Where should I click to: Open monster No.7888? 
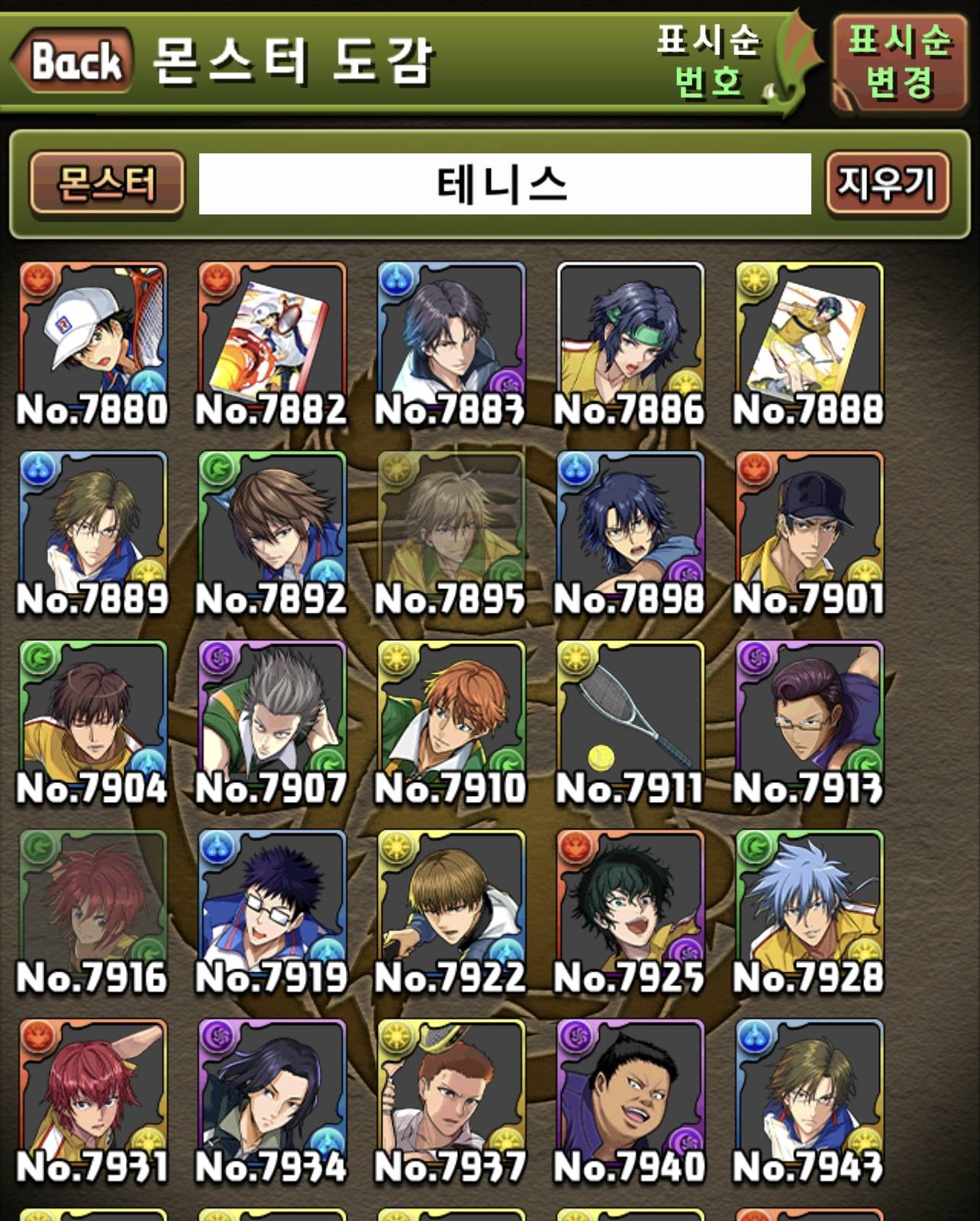coord(809,336)
